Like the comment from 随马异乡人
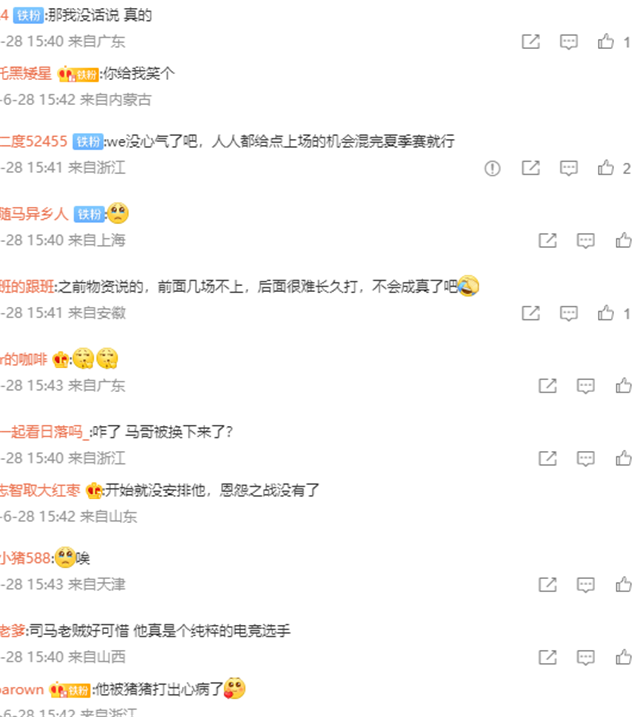640x717 pixels. pos(623,241)
